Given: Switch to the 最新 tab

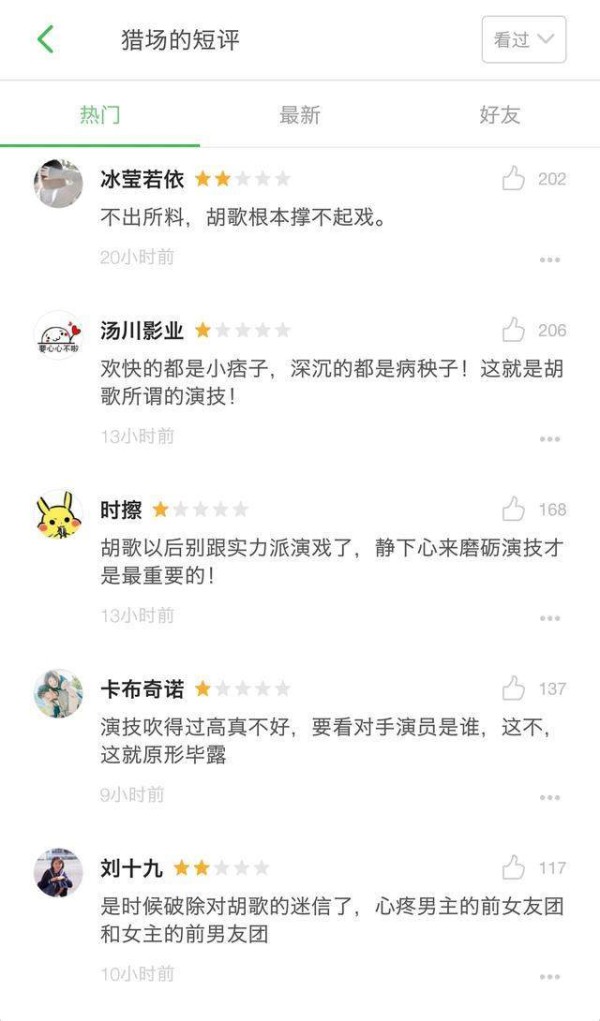Looking at the screenshot, I should 300,115.
